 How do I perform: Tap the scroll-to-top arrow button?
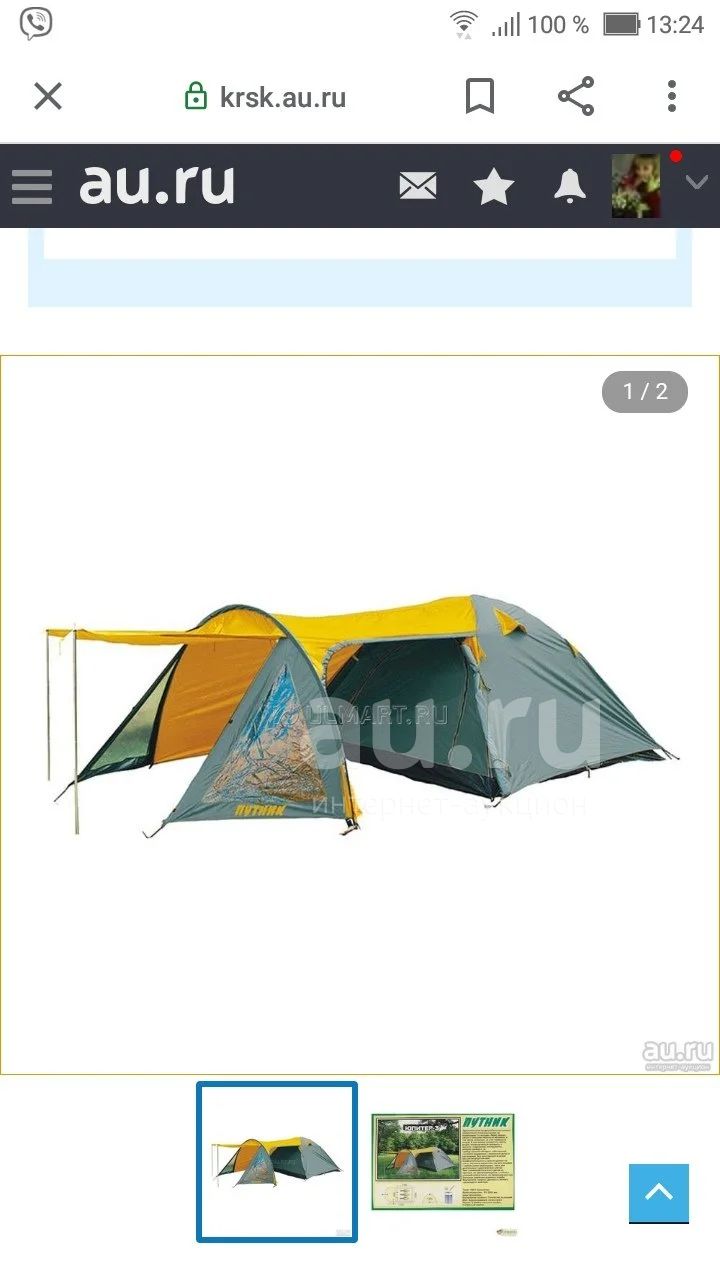pos(659,1193)
